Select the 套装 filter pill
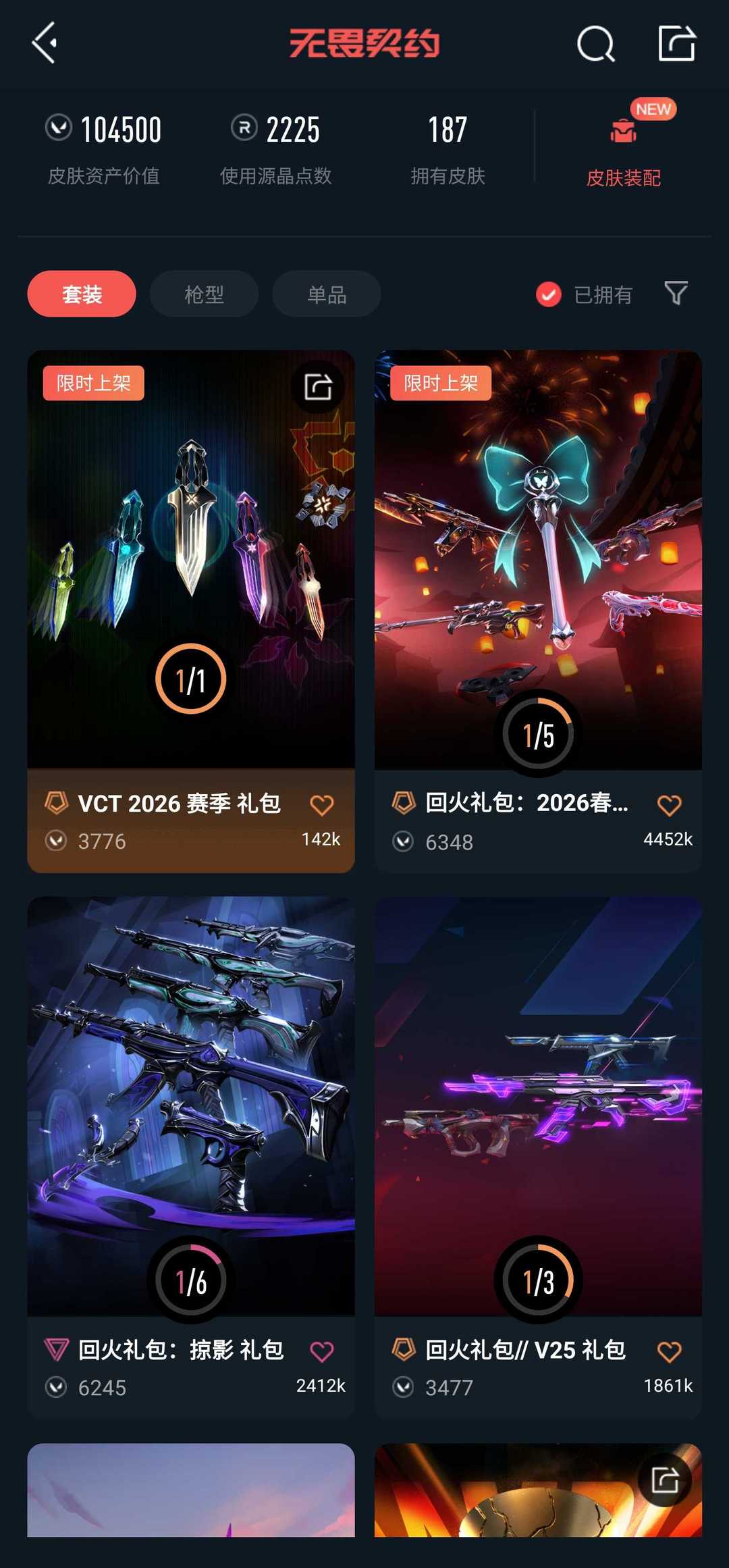Viewport: 729px width, 1568px height. click(x=81, y=293)
